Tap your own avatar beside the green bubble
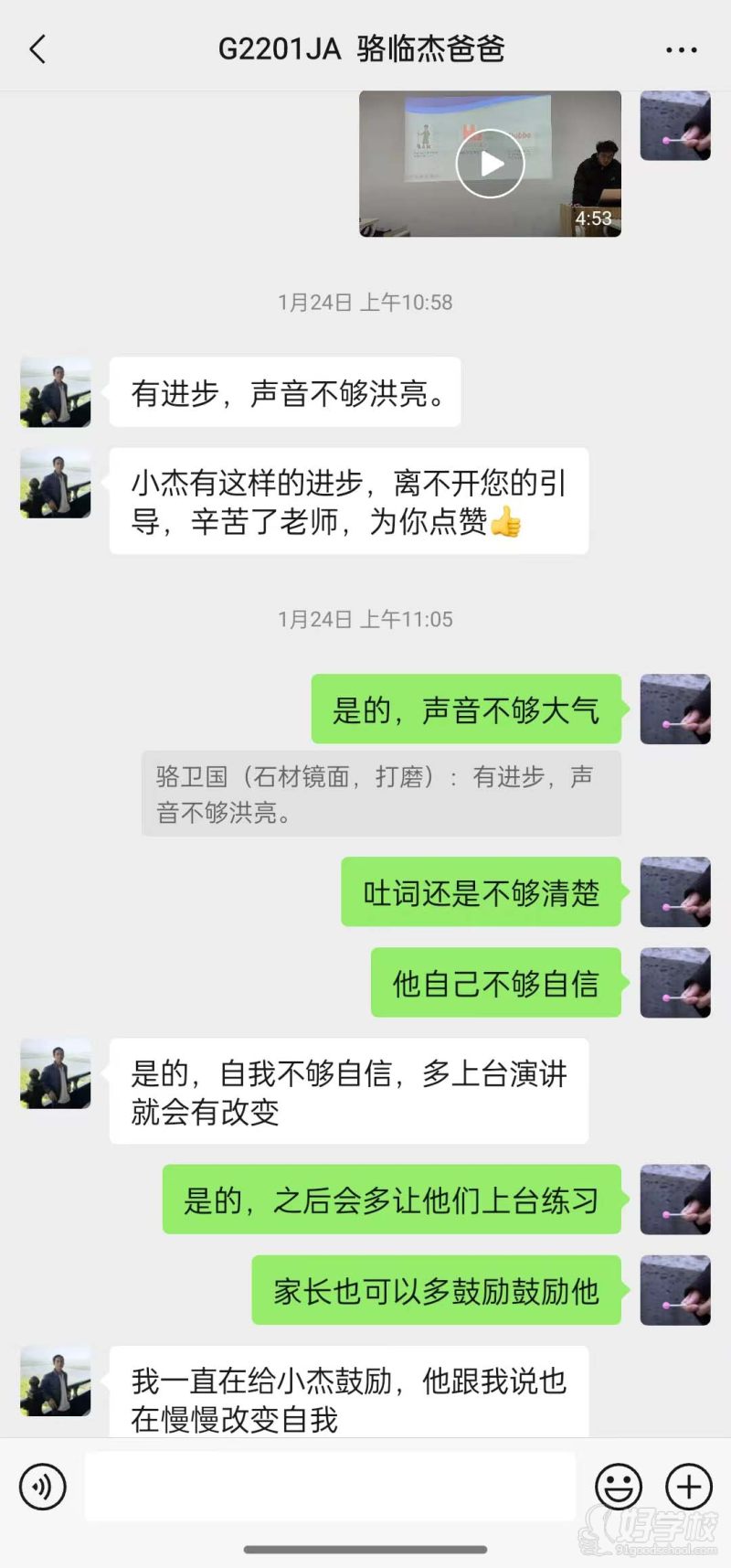Image resolution: width=731 pixels, height=1568 pixels. [675, 709]
